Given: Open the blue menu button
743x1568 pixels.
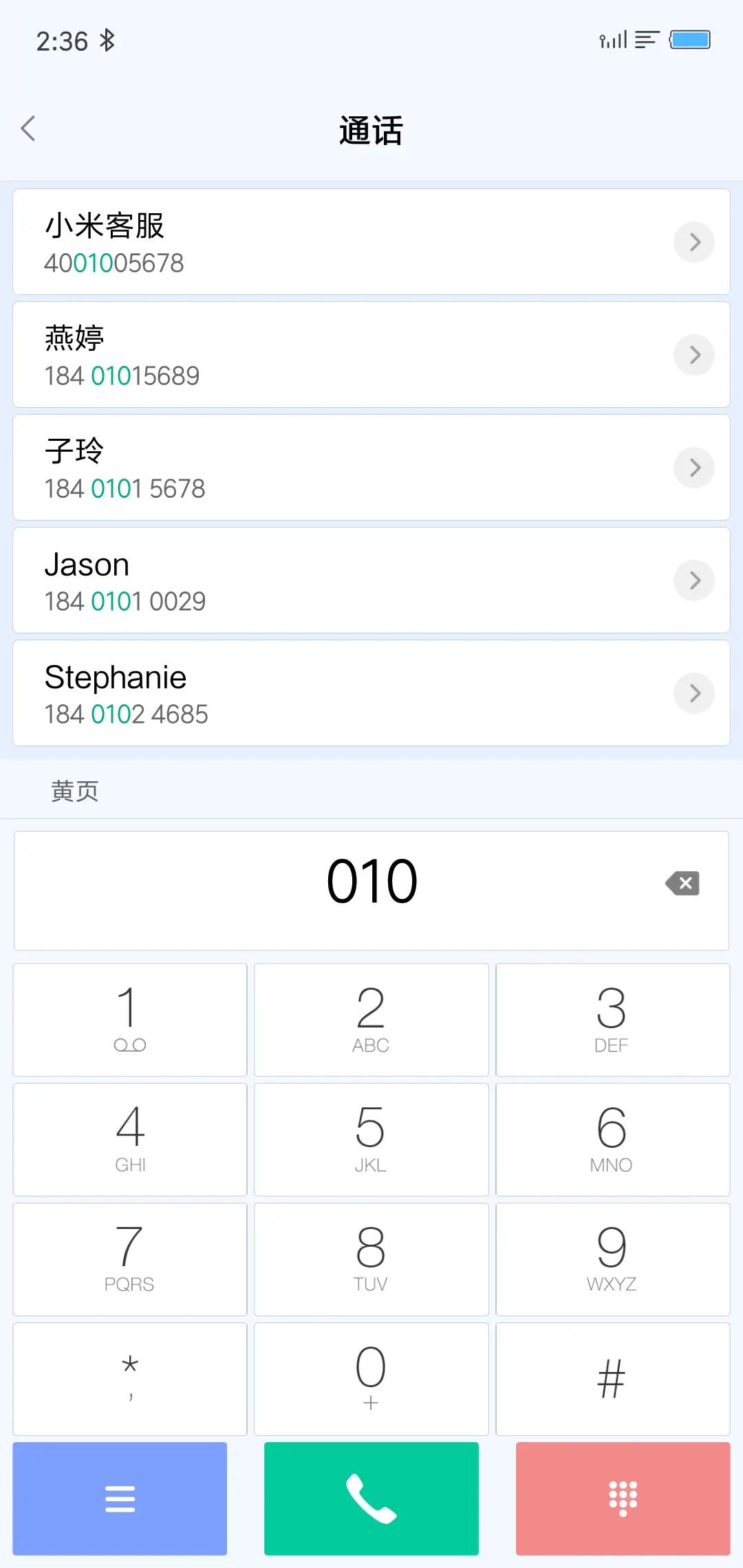Looking at the screenshot, I should pos(120,1499).
